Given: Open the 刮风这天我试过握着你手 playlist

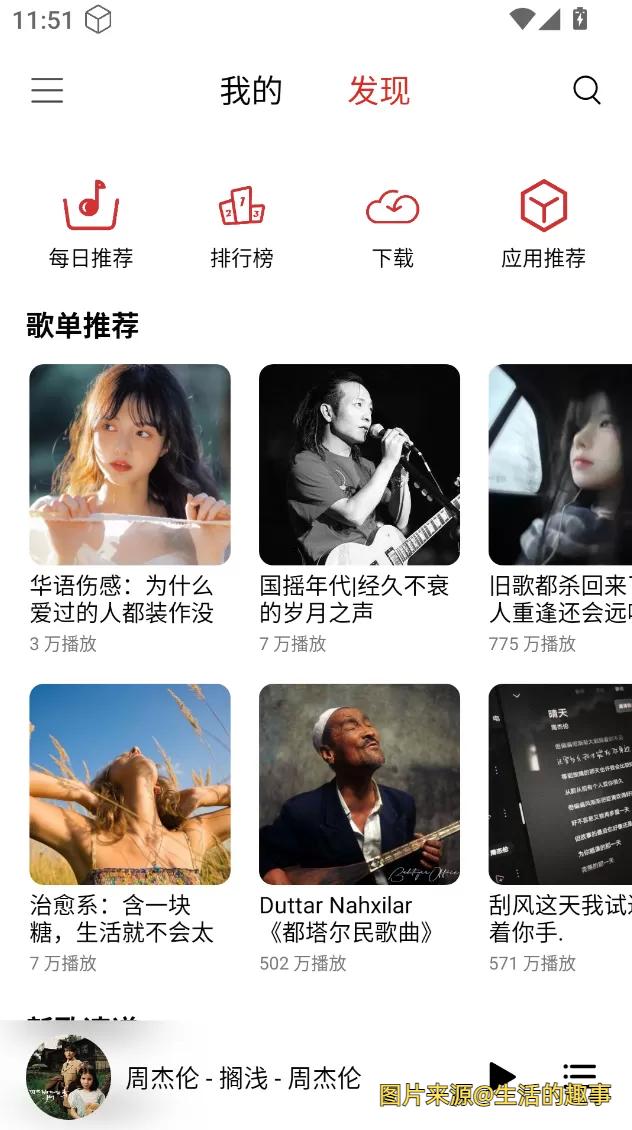Looking at the screenshot, I should [560, 785].
